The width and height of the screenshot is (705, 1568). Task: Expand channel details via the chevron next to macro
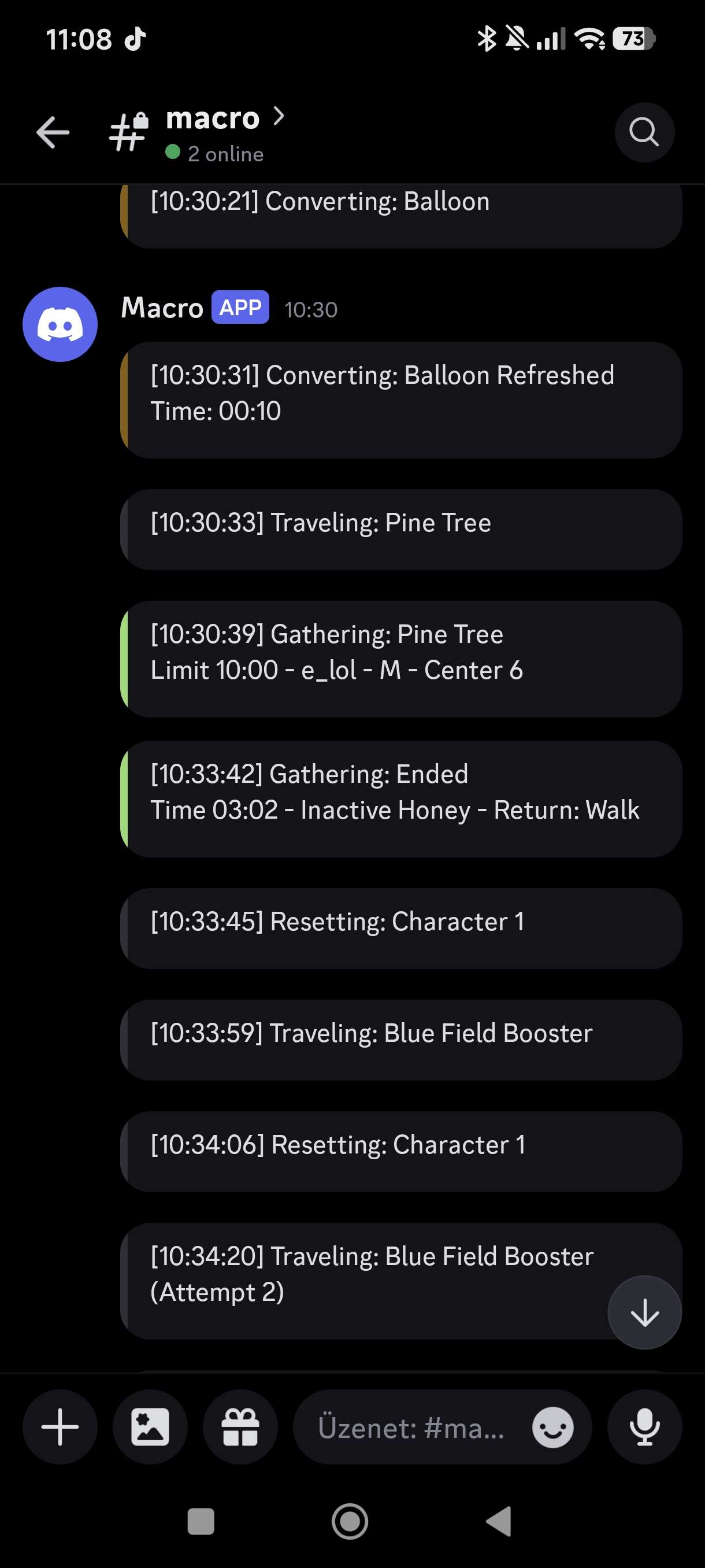pos(279,116)
